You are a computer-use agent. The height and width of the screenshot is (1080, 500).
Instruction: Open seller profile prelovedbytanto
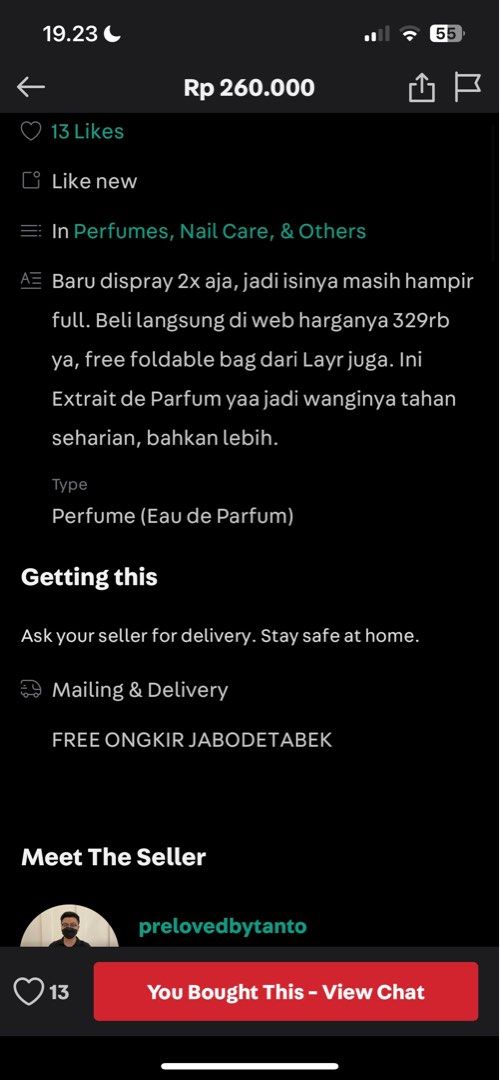click(222, 926)
